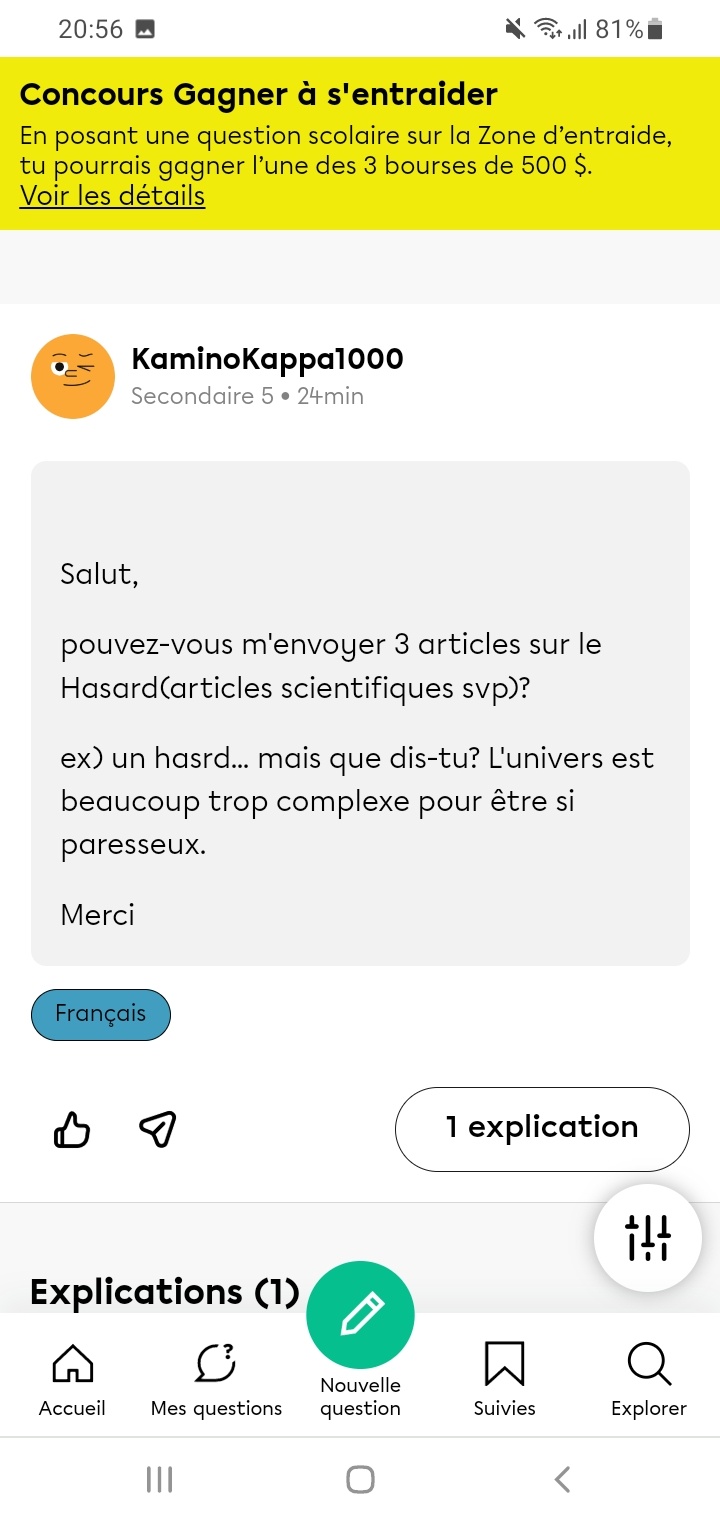Image resolution: width=720 pixels, height=1520 pixels.
Task: Open the recent apps system button
Action: coord(159,1479)
